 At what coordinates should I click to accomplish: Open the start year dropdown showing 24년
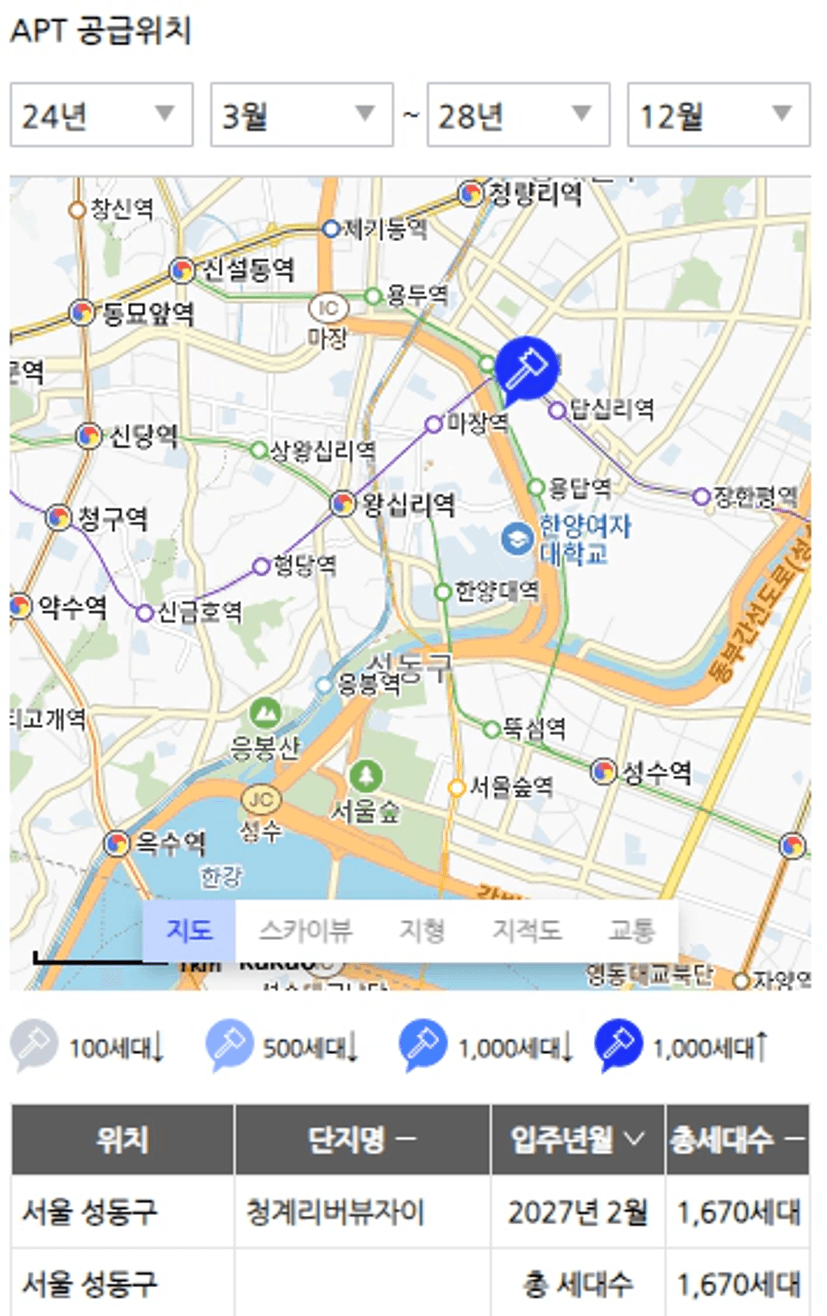click(101, 115)
